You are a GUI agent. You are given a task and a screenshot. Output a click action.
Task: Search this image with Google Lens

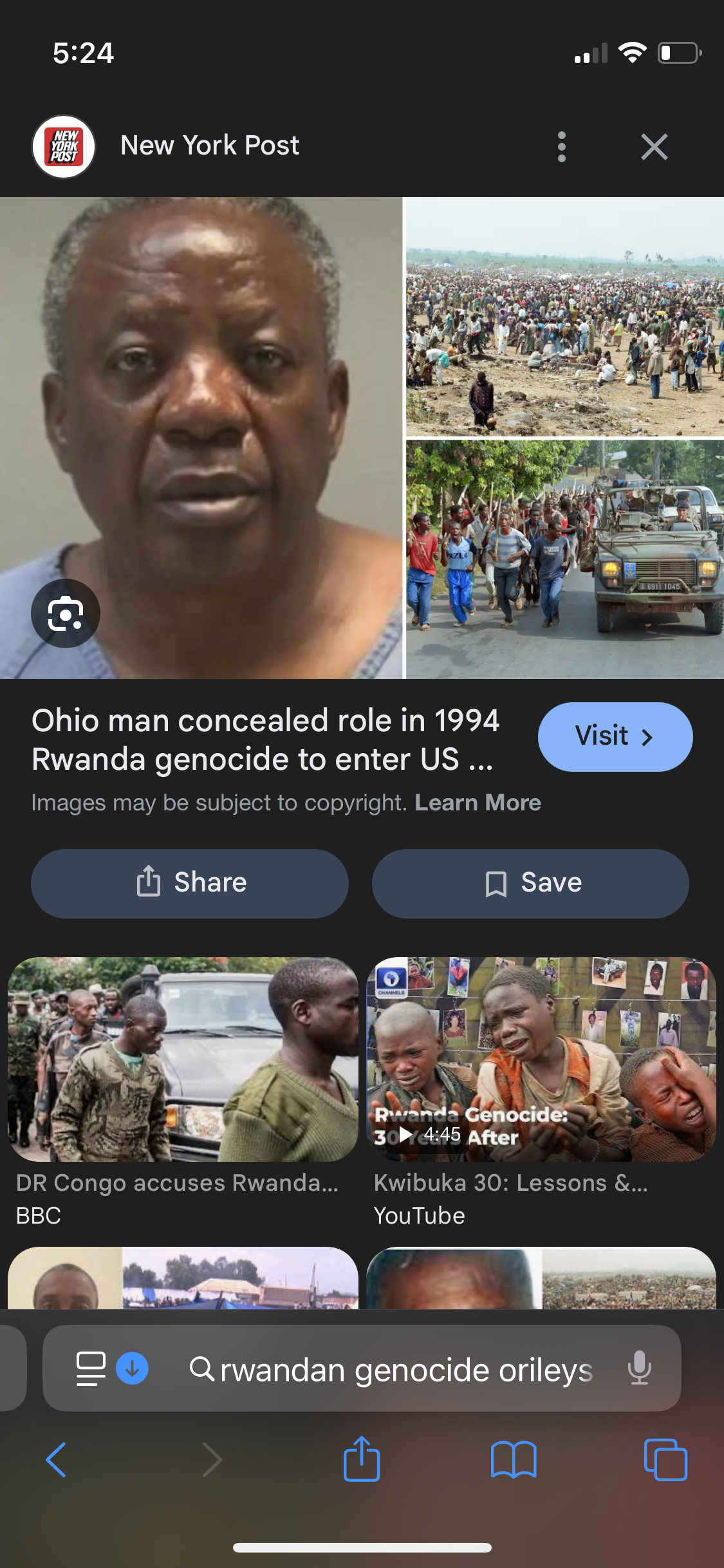point(66,613)
